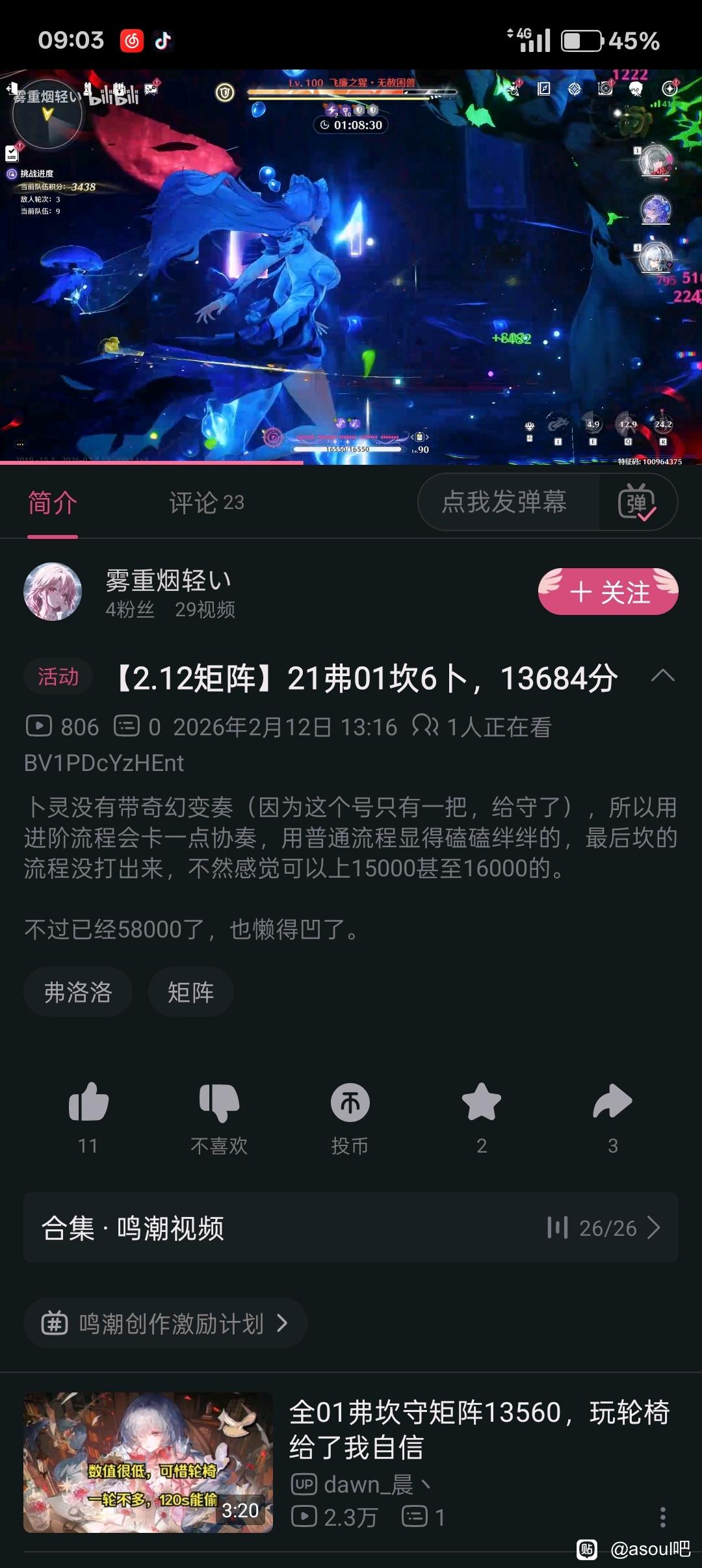Tap the video player to show controls

tap(351, 267)
